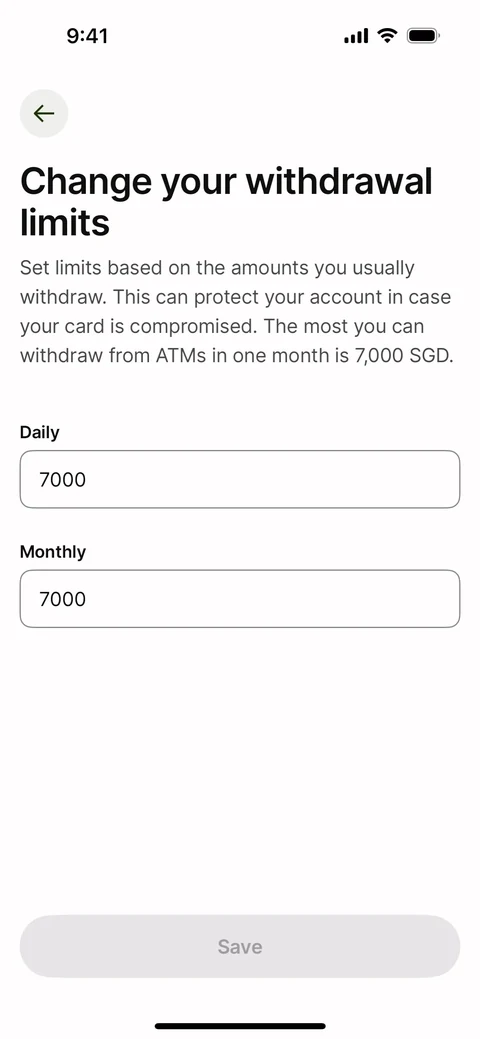Edit the Monthly withdrawal limit field

pyautogui.click(x=240, y=598)
